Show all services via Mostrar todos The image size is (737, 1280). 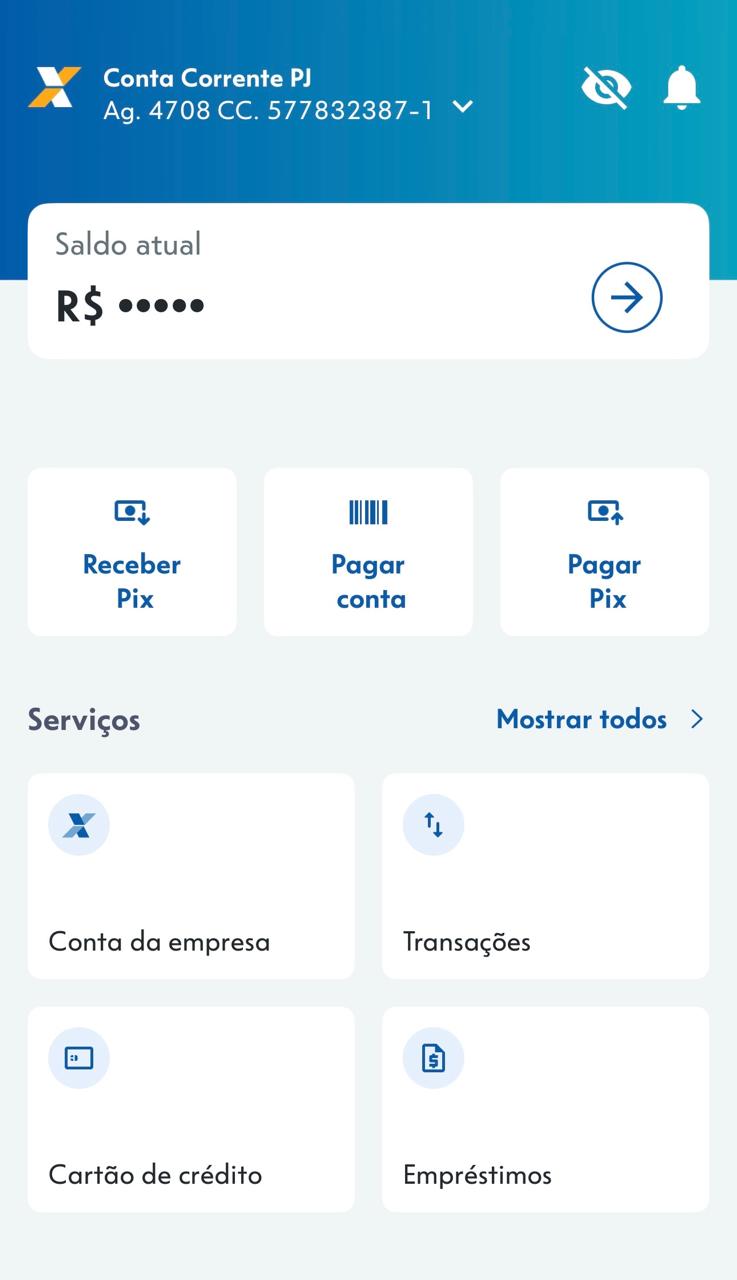click(600, 719)
